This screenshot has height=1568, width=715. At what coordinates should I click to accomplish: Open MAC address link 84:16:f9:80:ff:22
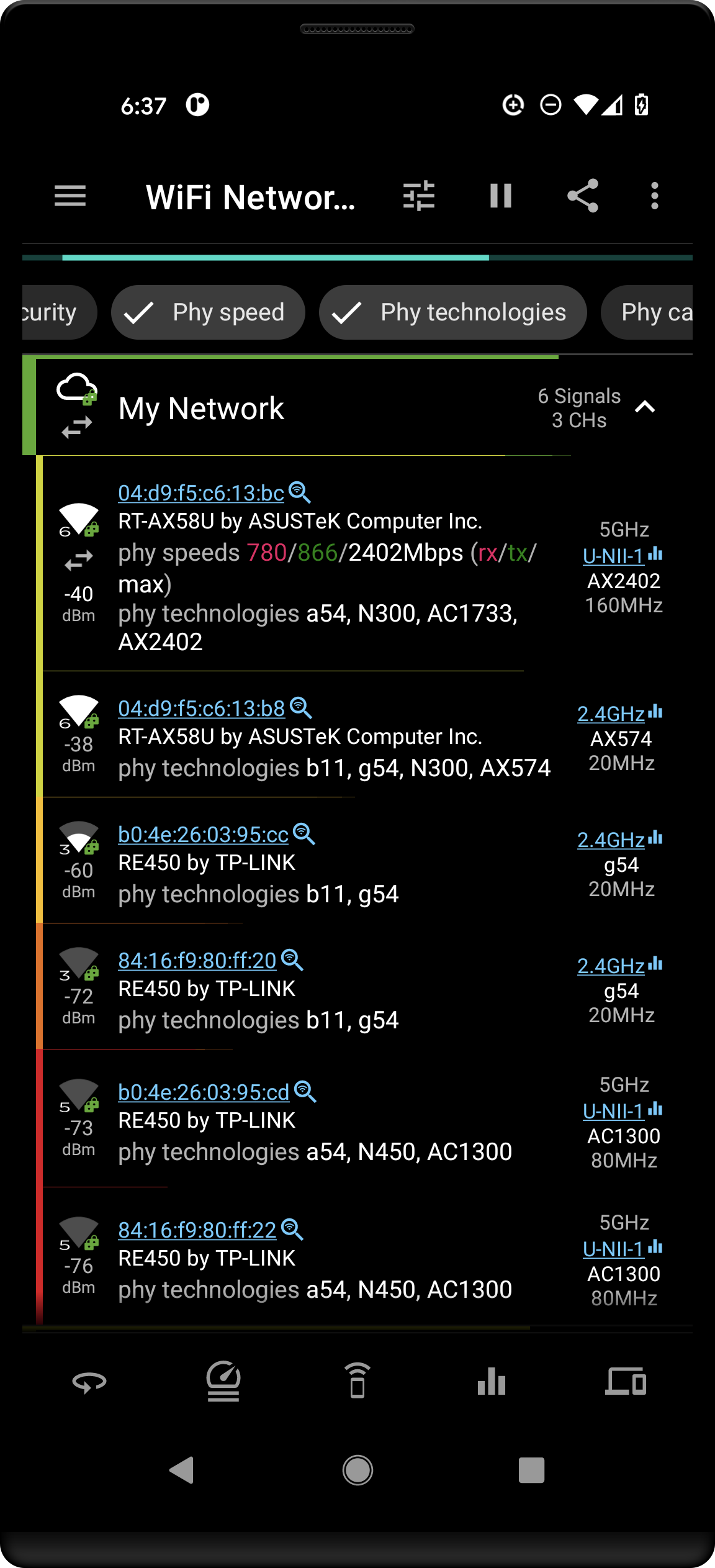pos(197,1230)
